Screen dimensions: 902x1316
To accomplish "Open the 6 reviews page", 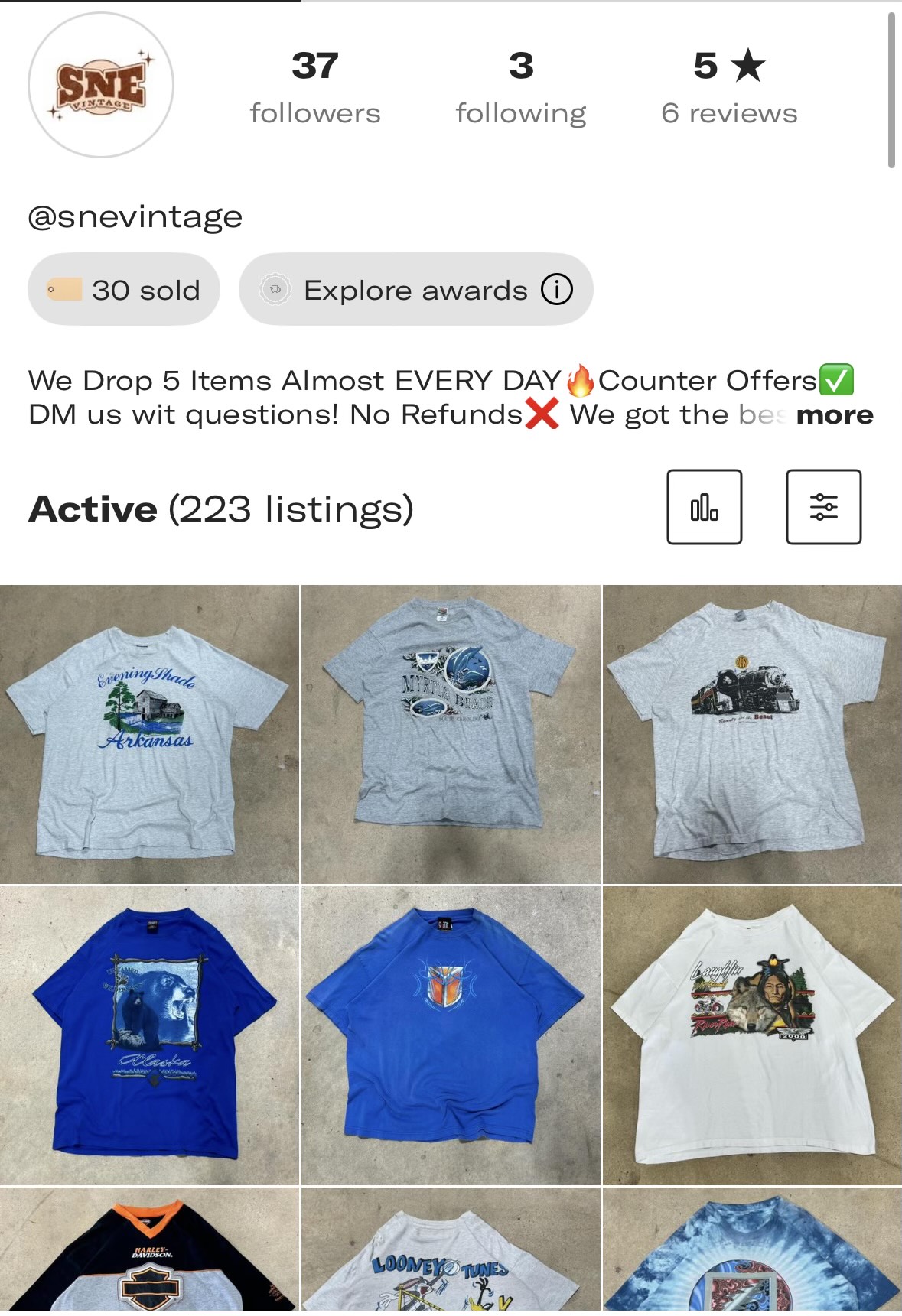I will coord(729,87).
